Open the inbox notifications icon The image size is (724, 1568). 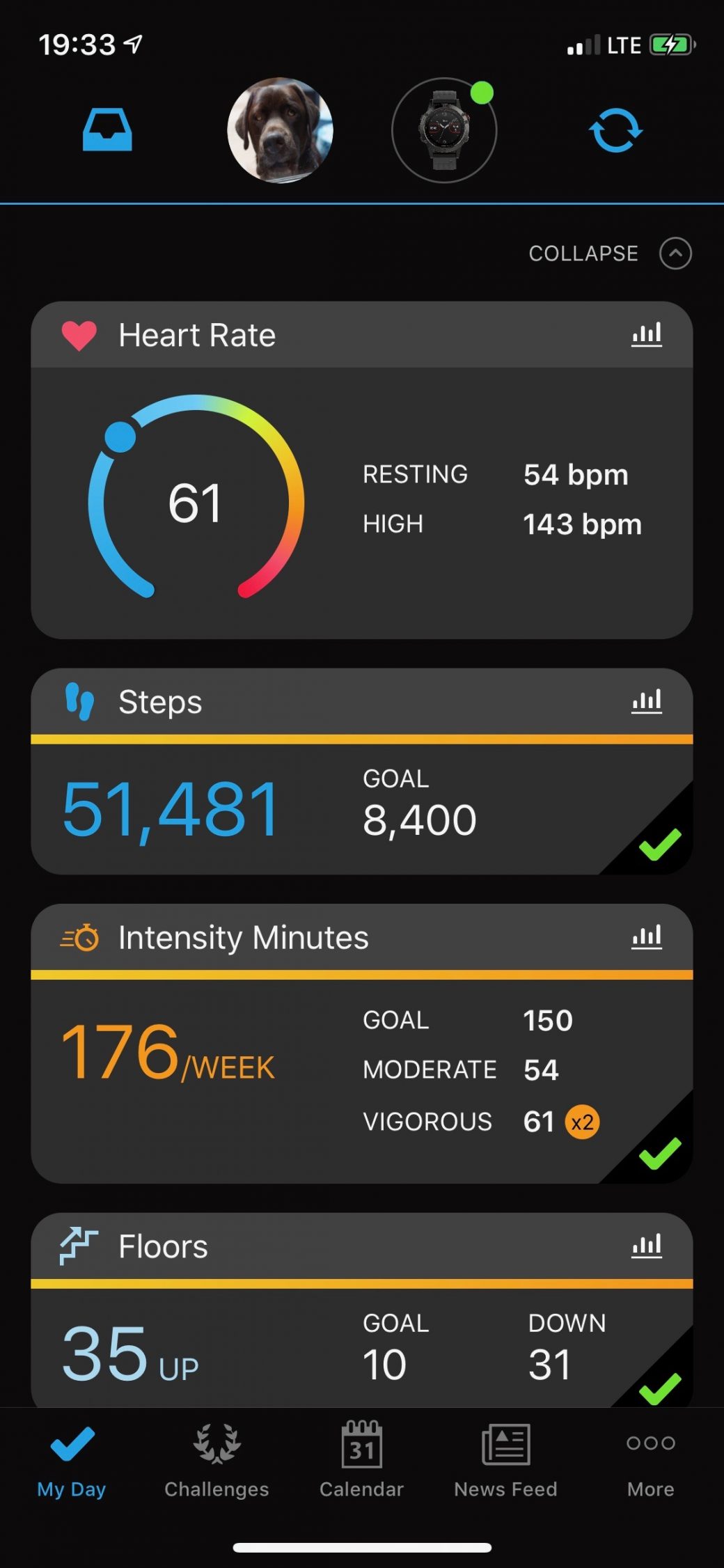pyautogui.click(x=107, y=130)
